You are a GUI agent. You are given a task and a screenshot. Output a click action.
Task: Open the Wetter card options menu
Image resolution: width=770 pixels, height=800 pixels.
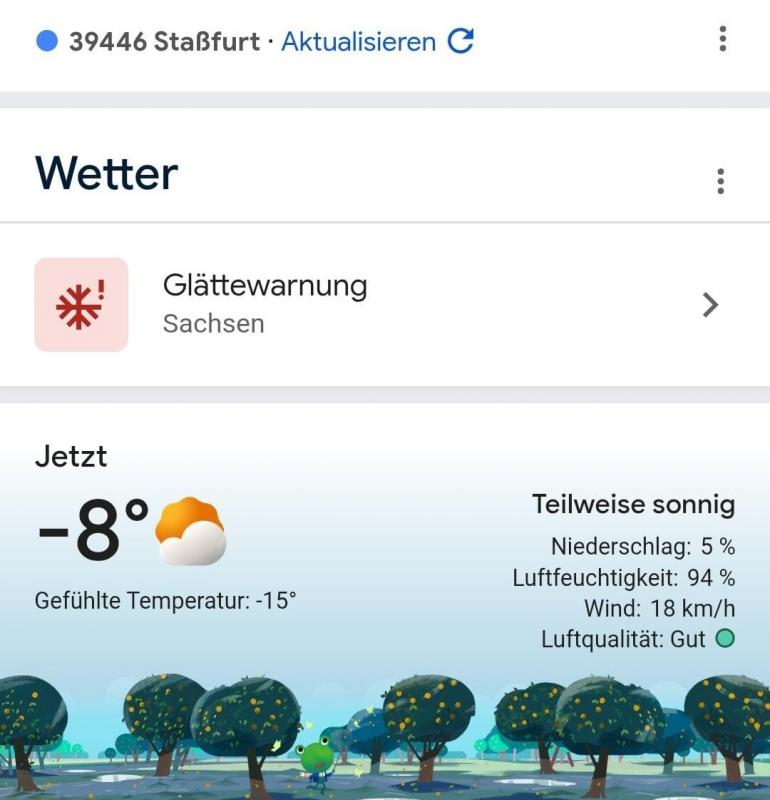pyautogui.click(x=720, y=181)
